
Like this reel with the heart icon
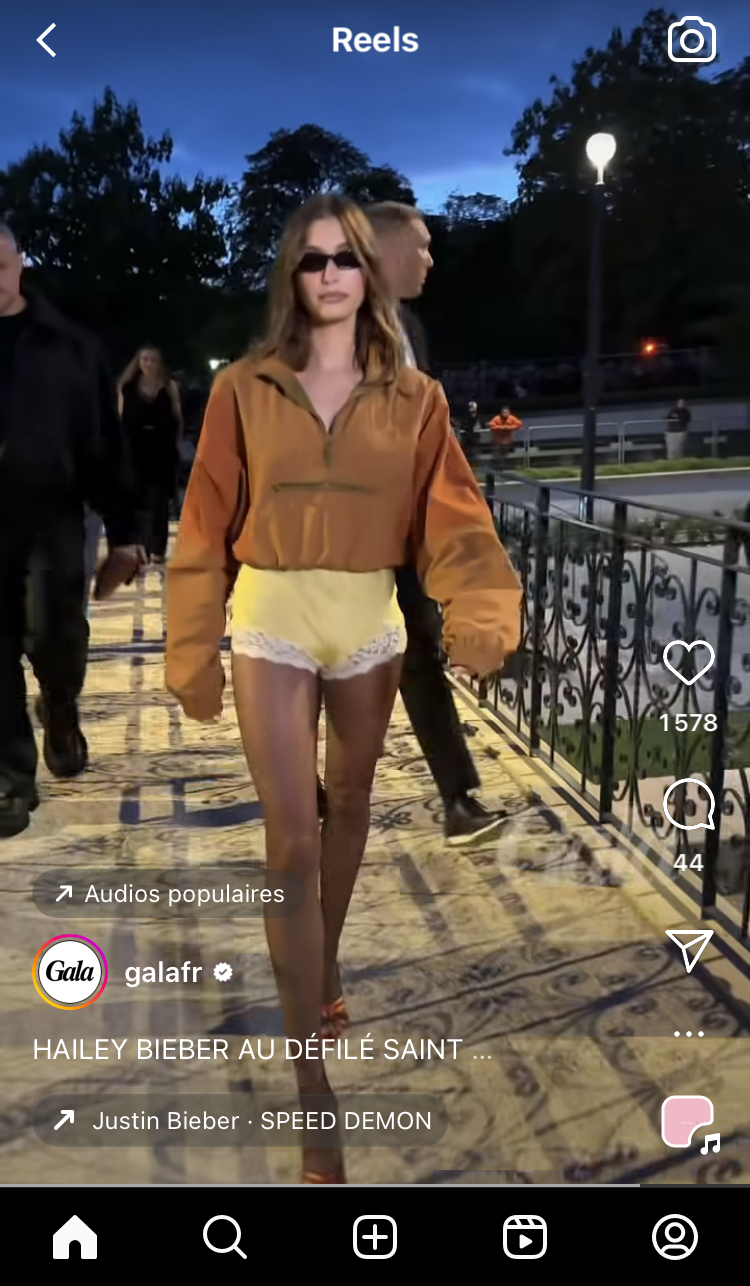pyautogui.click(x=689, y=663)
